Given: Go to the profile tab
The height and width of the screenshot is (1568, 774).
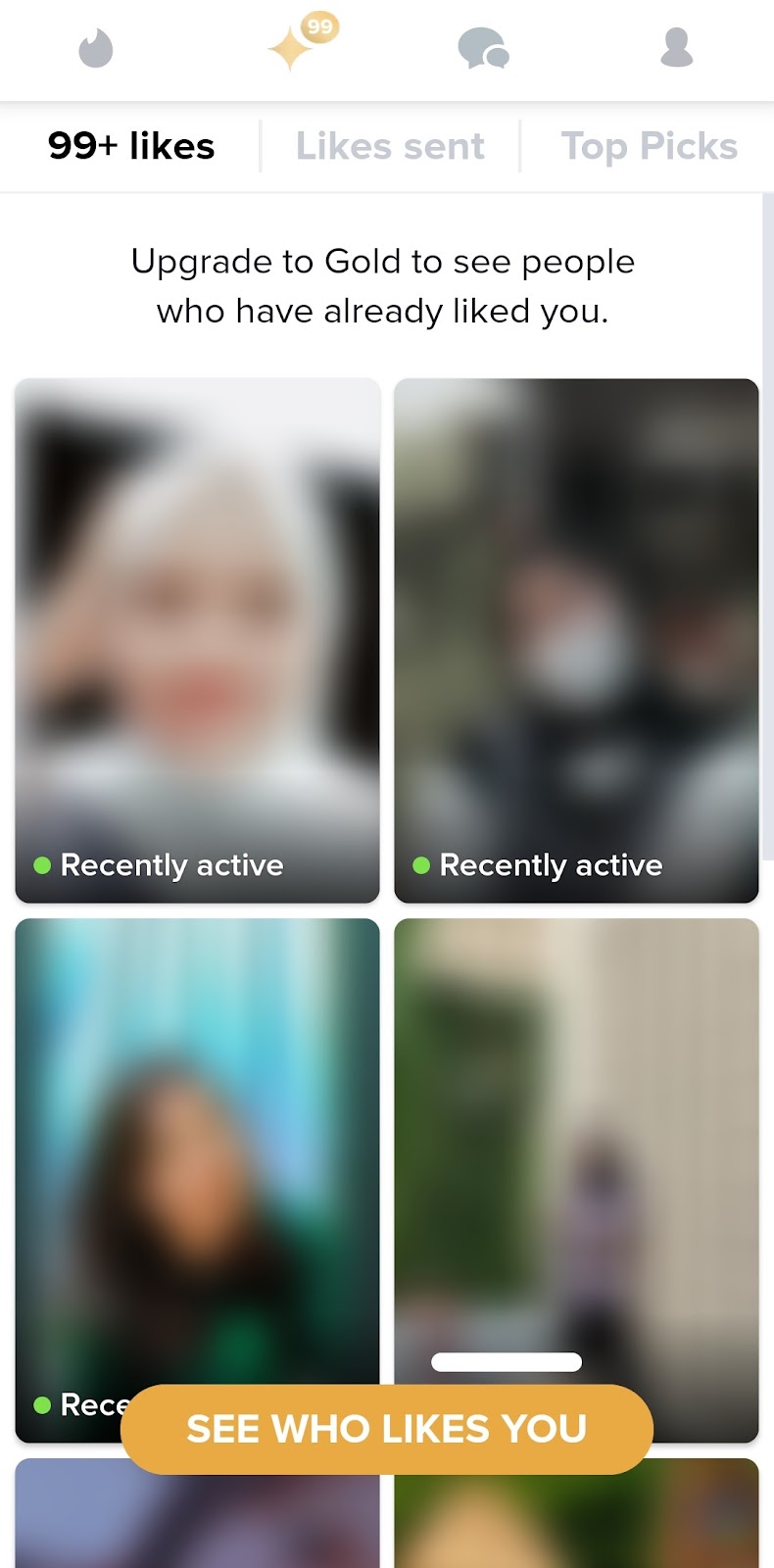Looking at the screenshot, I should (x=676, y=48).
